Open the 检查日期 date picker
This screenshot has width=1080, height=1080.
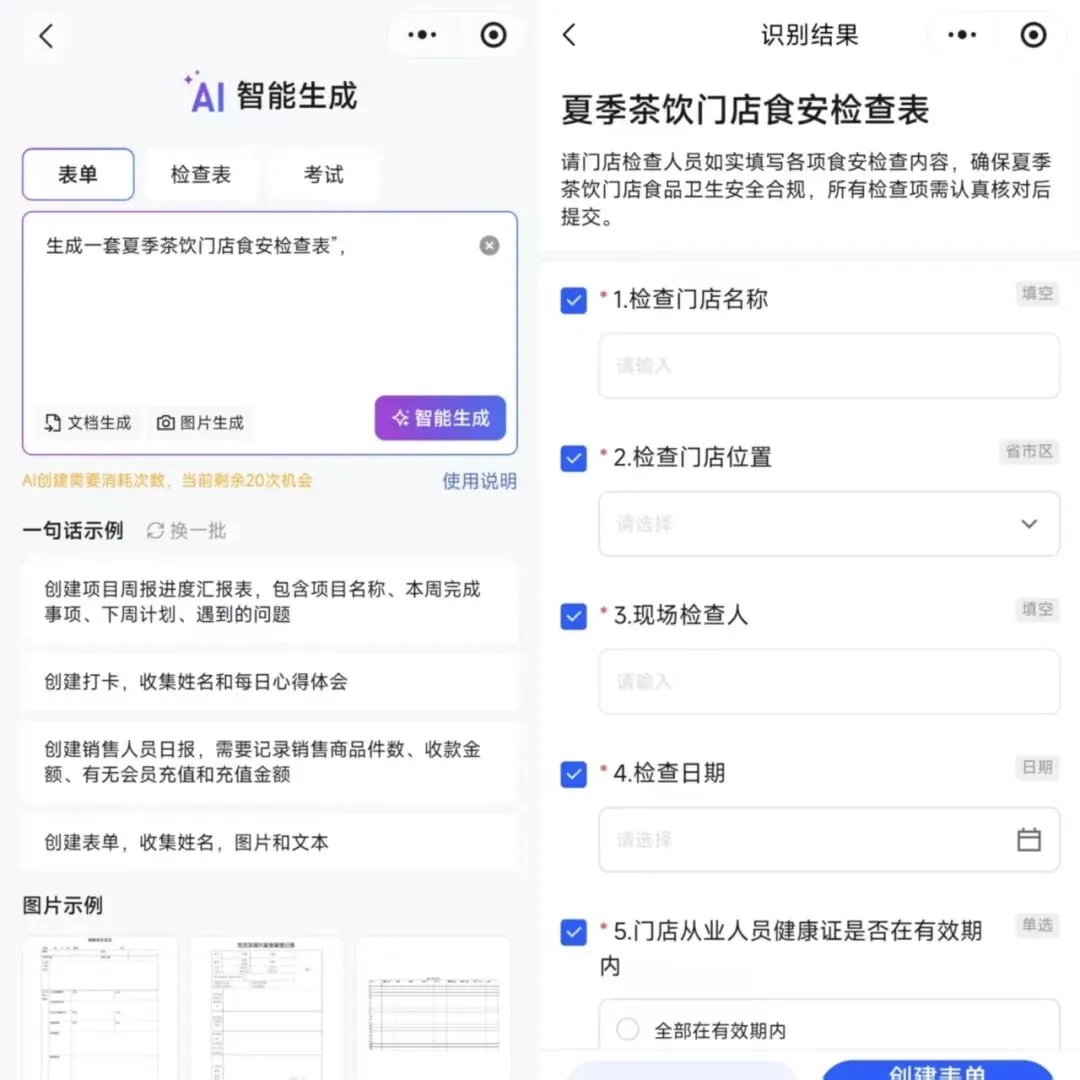click(x=829, y=840)
